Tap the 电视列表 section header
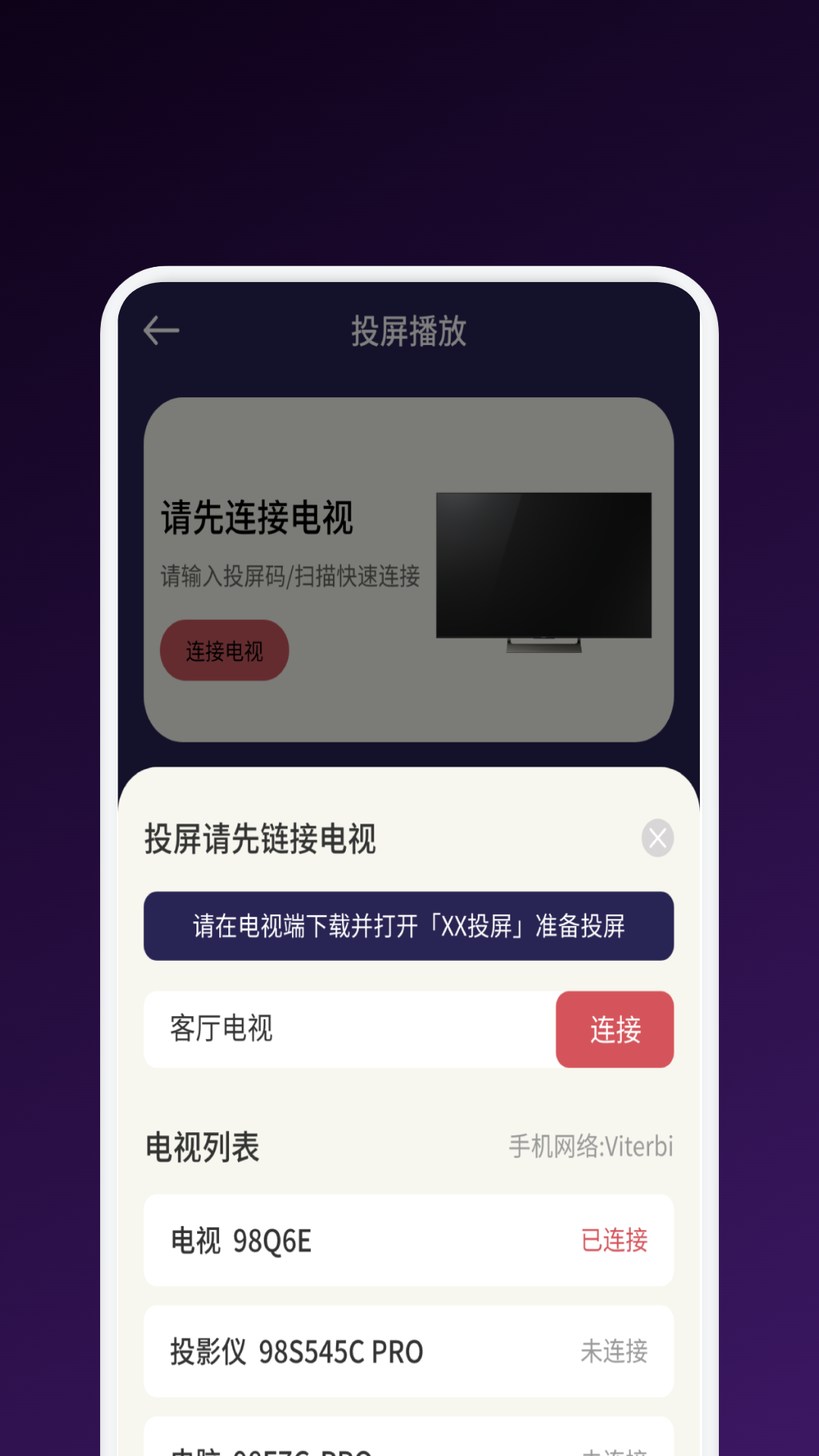 click(x=202, y=1147)
